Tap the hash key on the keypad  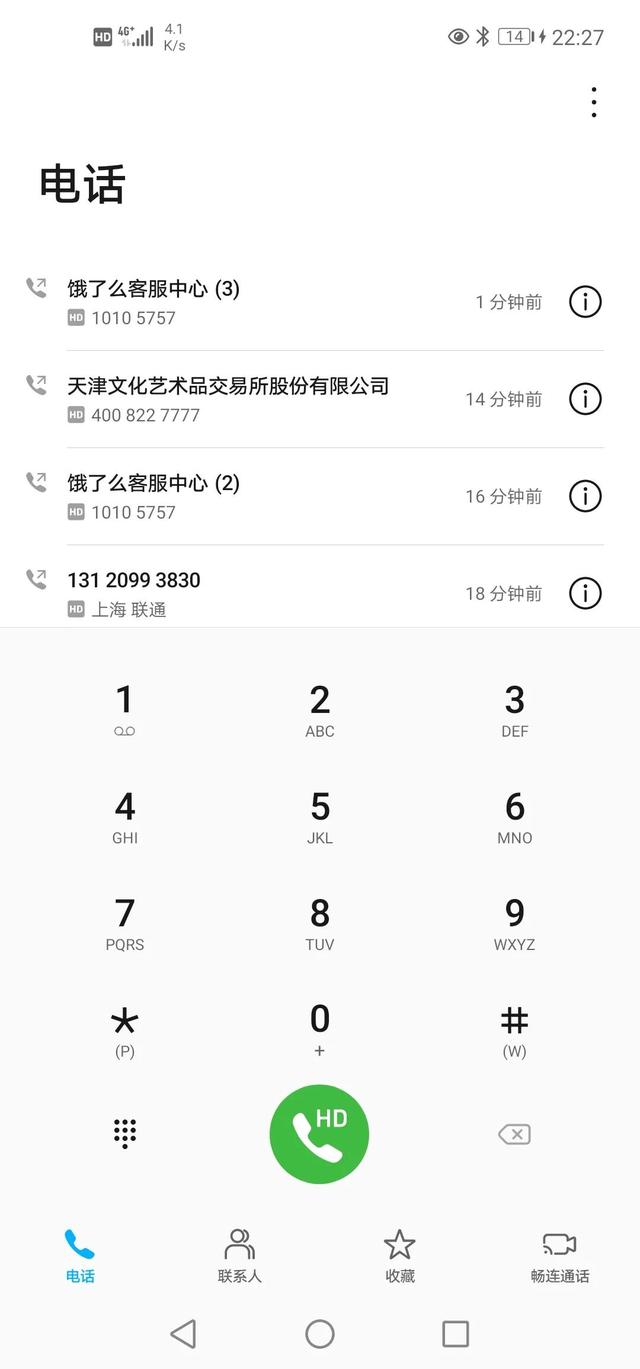[x=514, y=1030]
